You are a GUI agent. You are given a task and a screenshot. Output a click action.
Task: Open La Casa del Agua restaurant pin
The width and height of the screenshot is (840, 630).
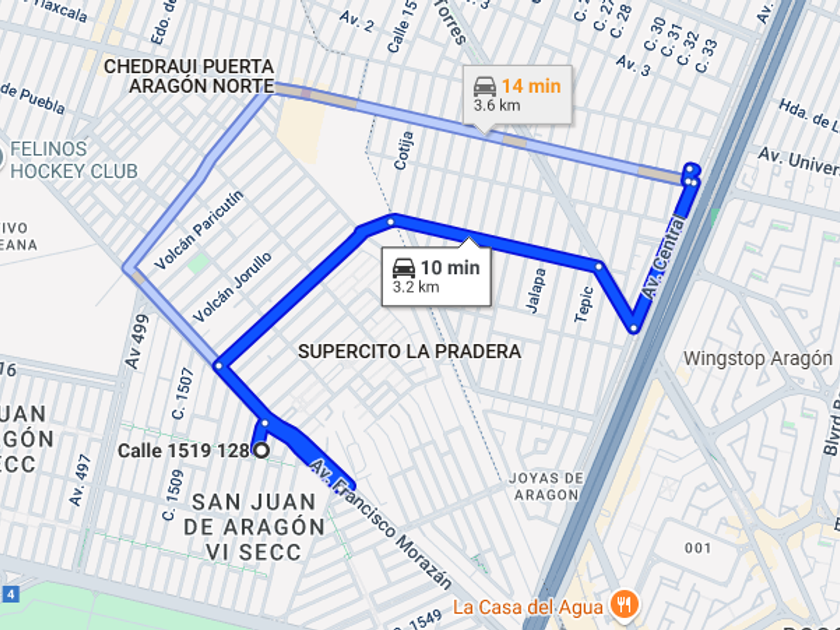626,604
